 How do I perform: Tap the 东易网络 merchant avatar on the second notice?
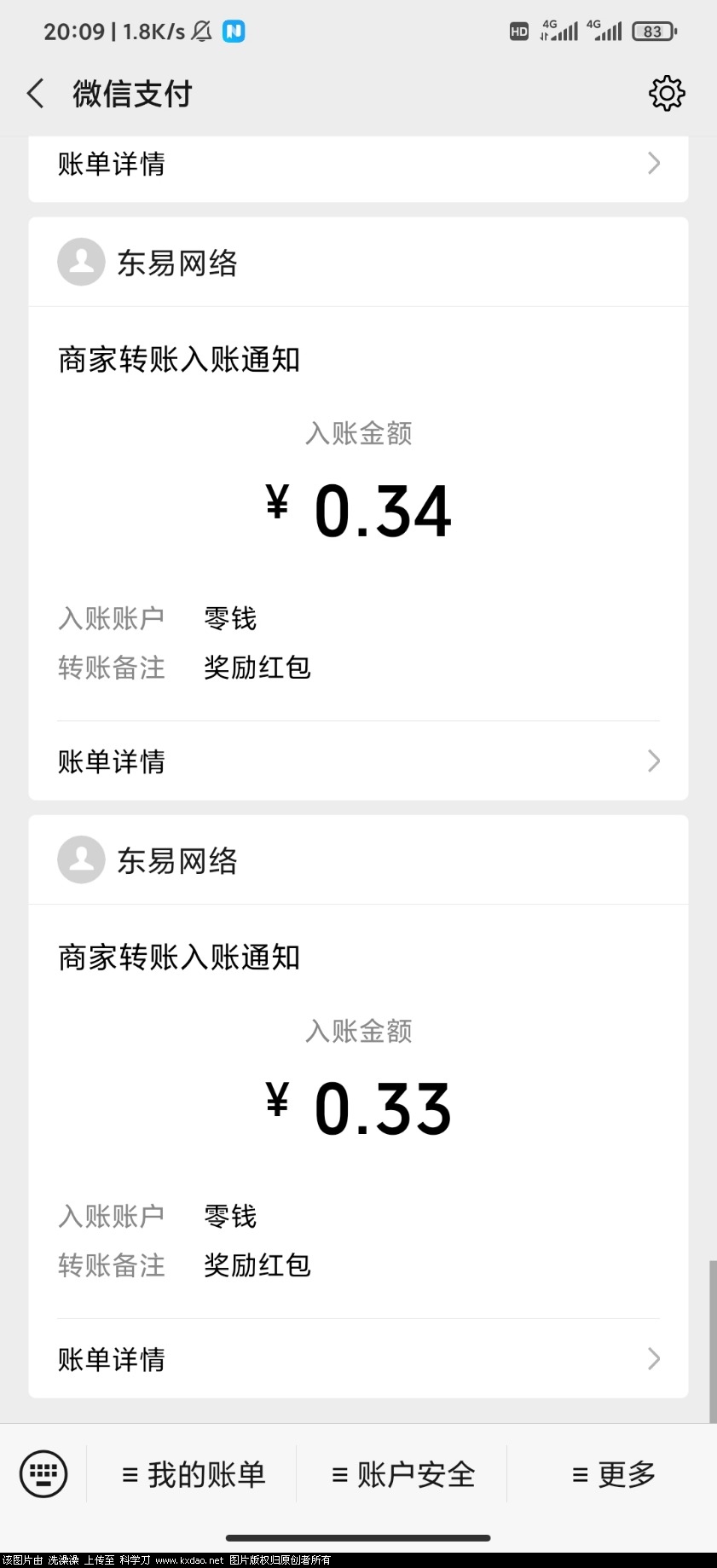click(x=81, y=860)
